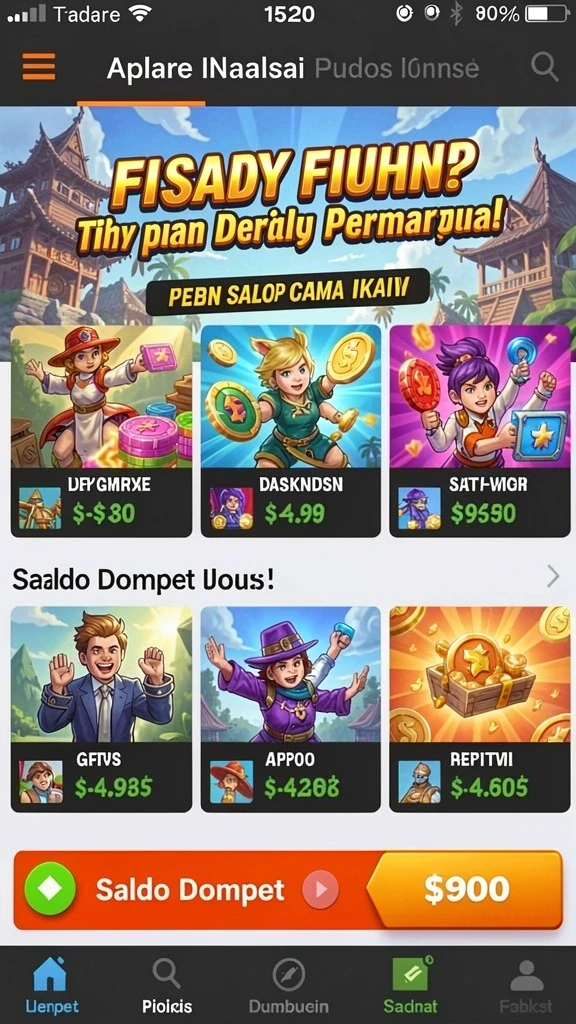Open the Dumbuein compass tab
Image resolution: width=576 pixels, height=1024 pixels.
point(289,985)
